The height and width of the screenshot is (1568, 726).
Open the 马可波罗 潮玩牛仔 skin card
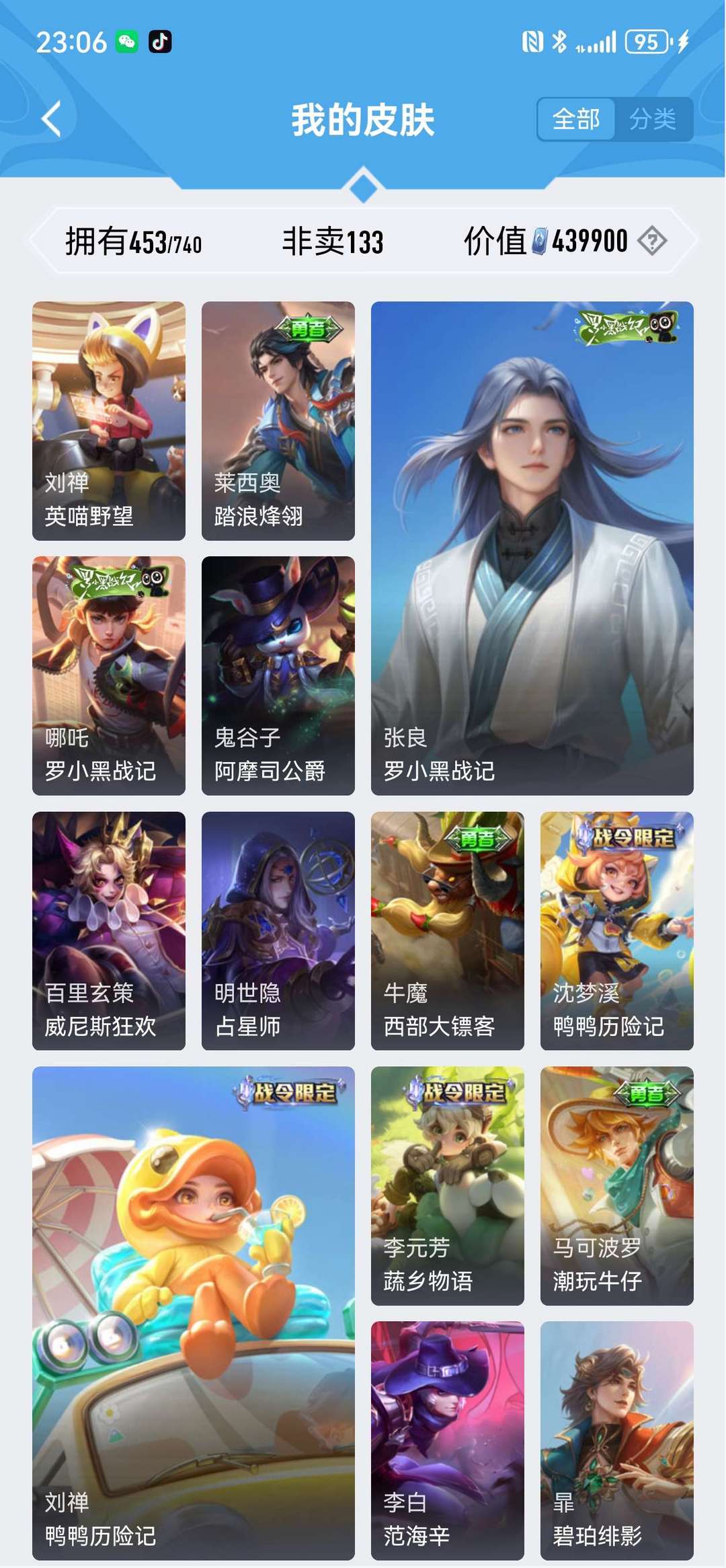pyautogui.click(x=616, y=1185)
